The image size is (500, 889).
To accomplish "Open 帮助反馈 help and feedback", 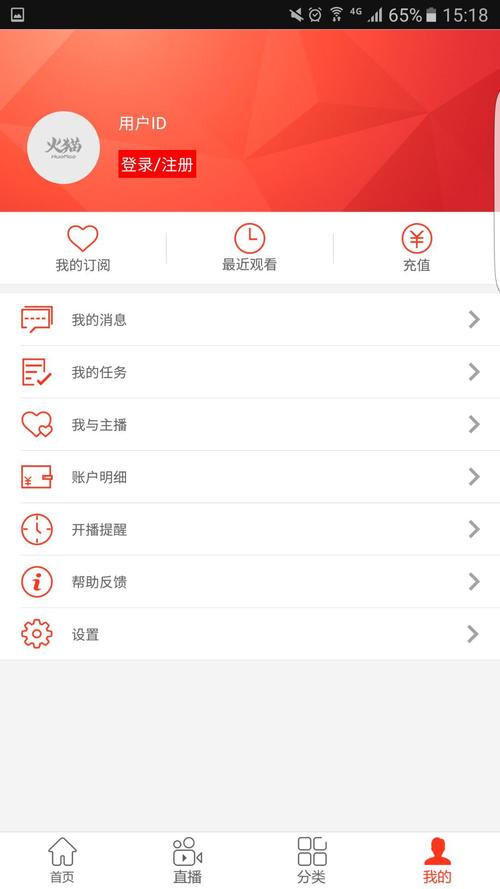I will [x=250, y=582].
